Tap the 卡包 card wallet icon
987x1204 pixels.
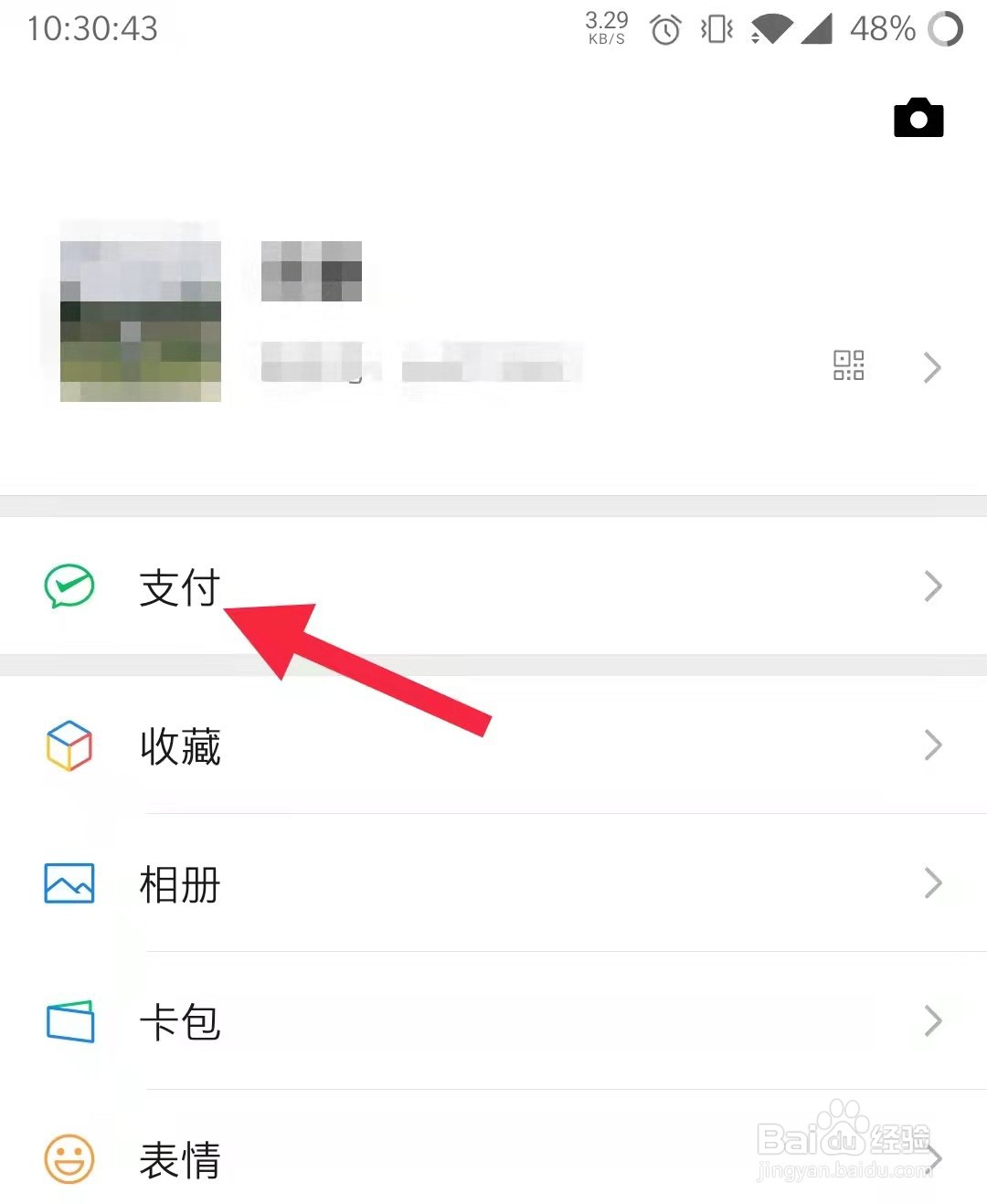(69, 1021)
